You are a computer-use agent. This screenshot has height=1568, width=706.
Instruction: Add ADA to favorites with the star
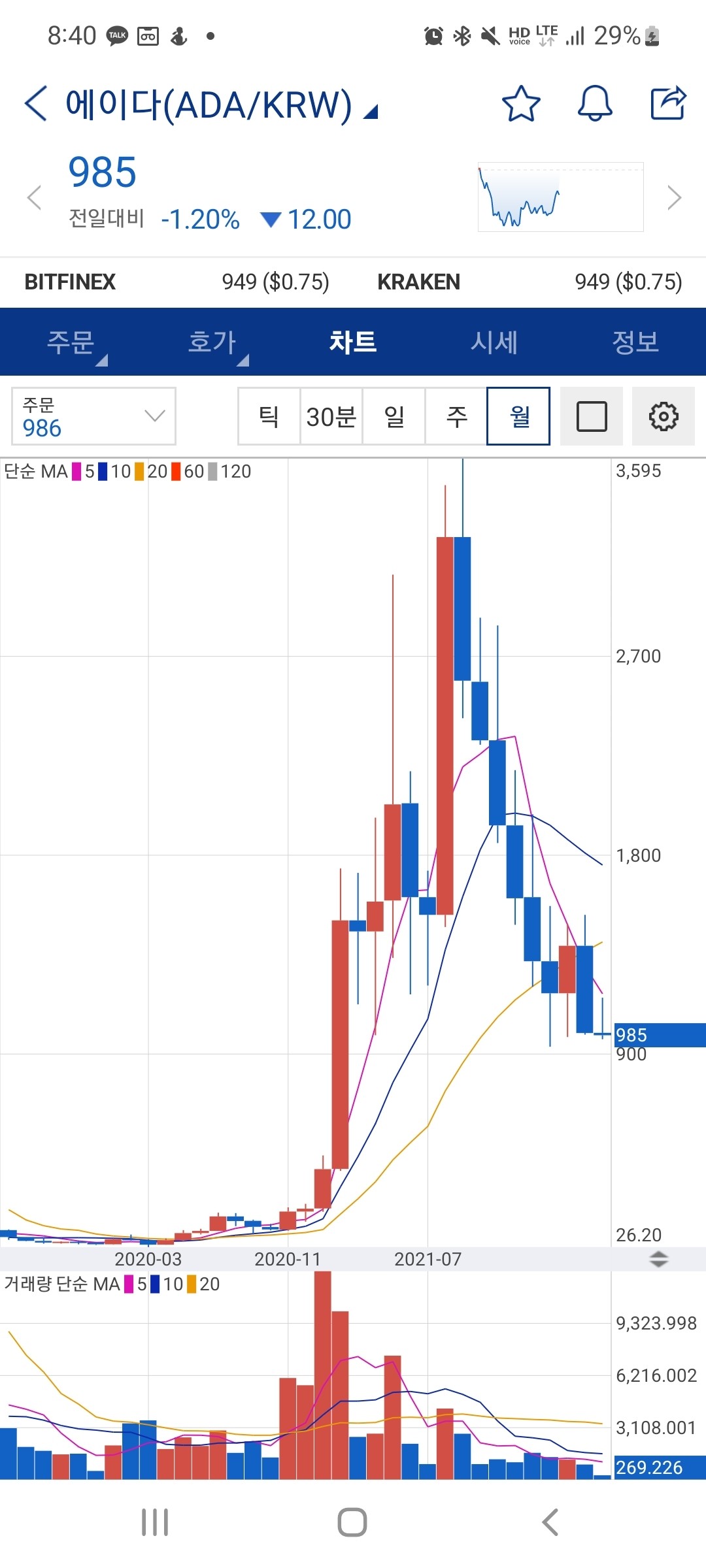pyautogui.click(x=521, y=103)
